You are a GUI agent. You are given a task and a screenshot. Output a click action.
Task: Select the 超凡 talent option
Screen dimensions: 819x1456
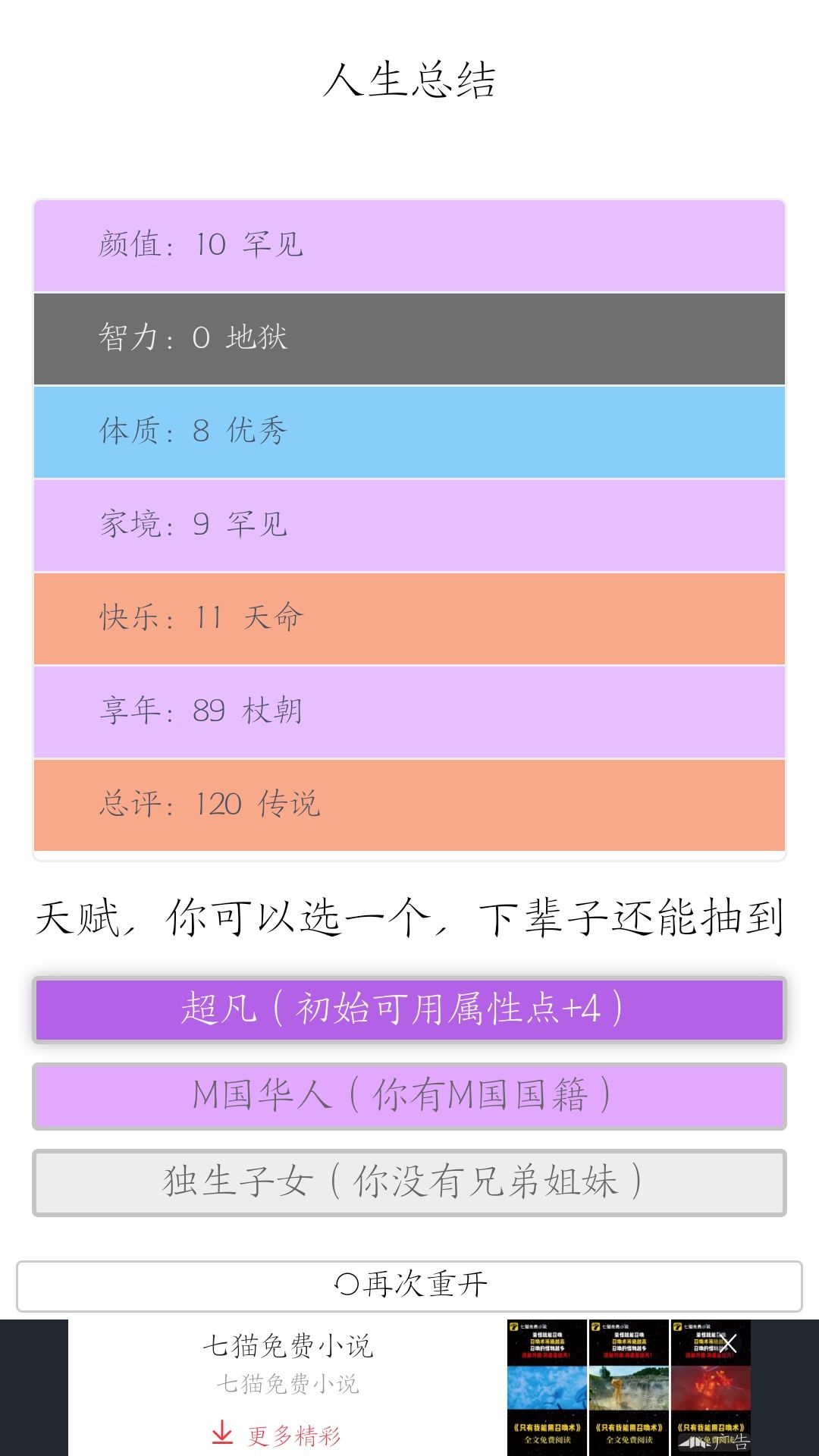pyautogui.click(x=409, y=1009)
